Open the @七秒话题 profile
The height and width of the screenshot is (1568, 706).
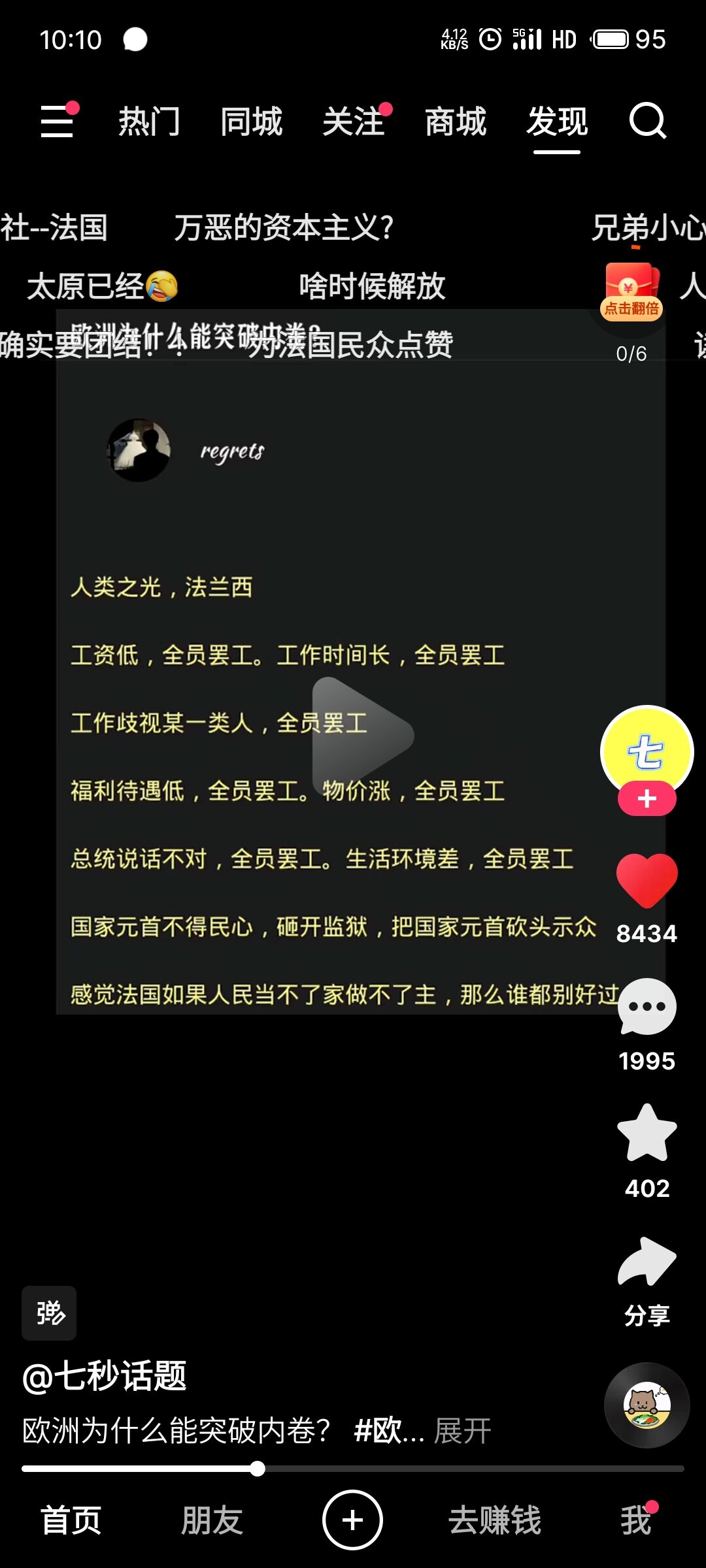[x=105, y=1377]
